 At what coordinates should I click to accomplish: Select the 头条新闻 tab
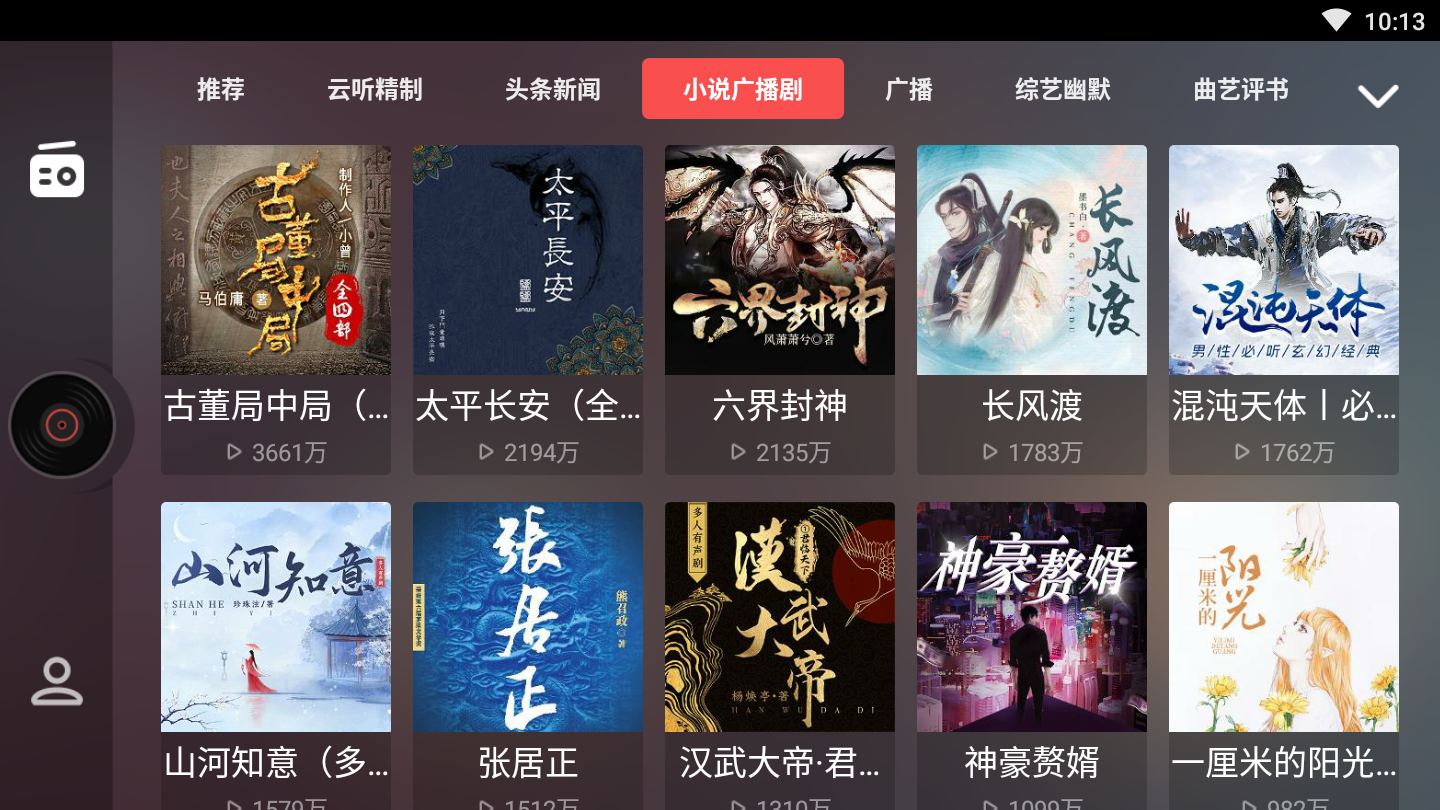552,90
